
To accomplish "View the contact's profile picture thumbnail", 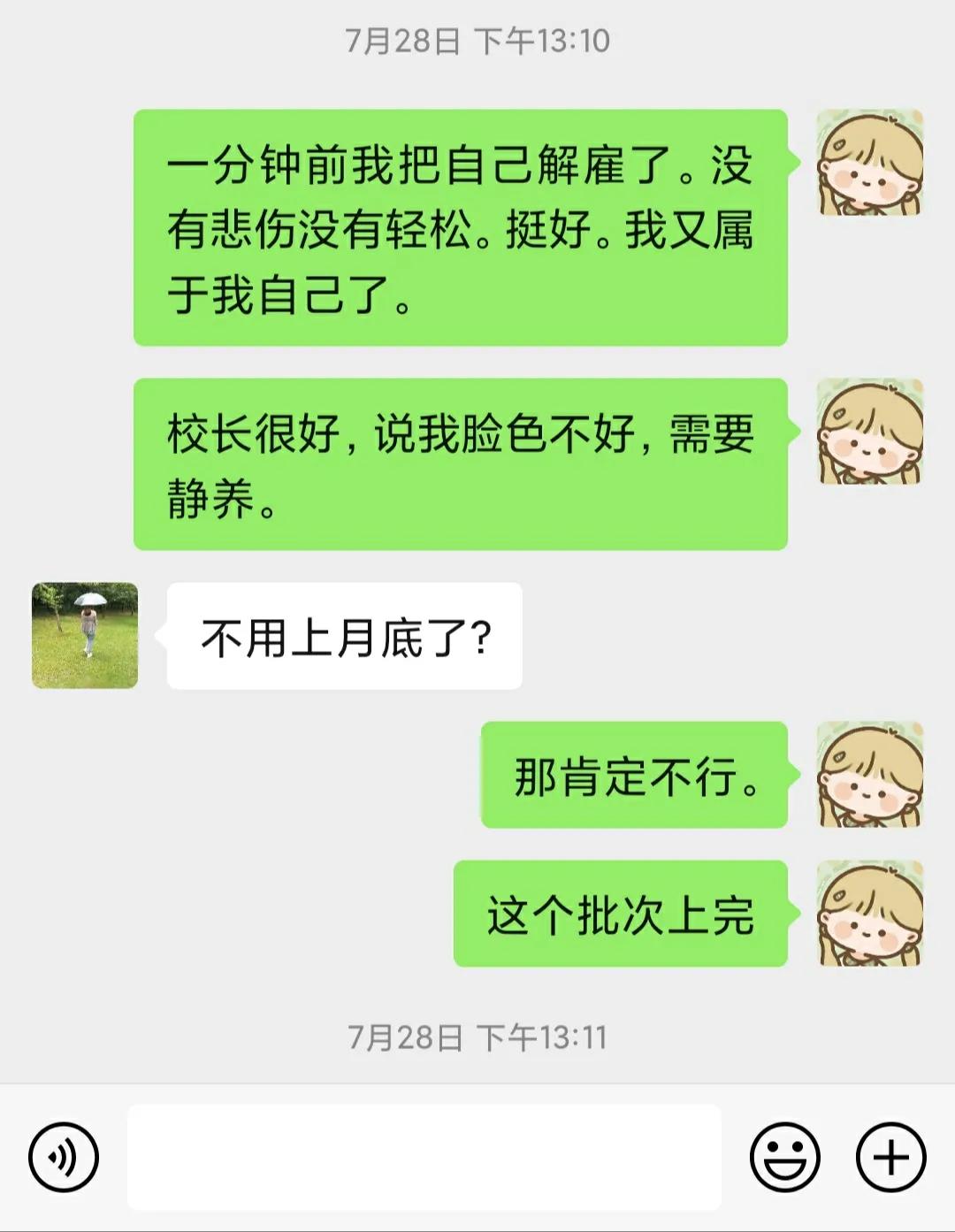I will click(86, 635).
